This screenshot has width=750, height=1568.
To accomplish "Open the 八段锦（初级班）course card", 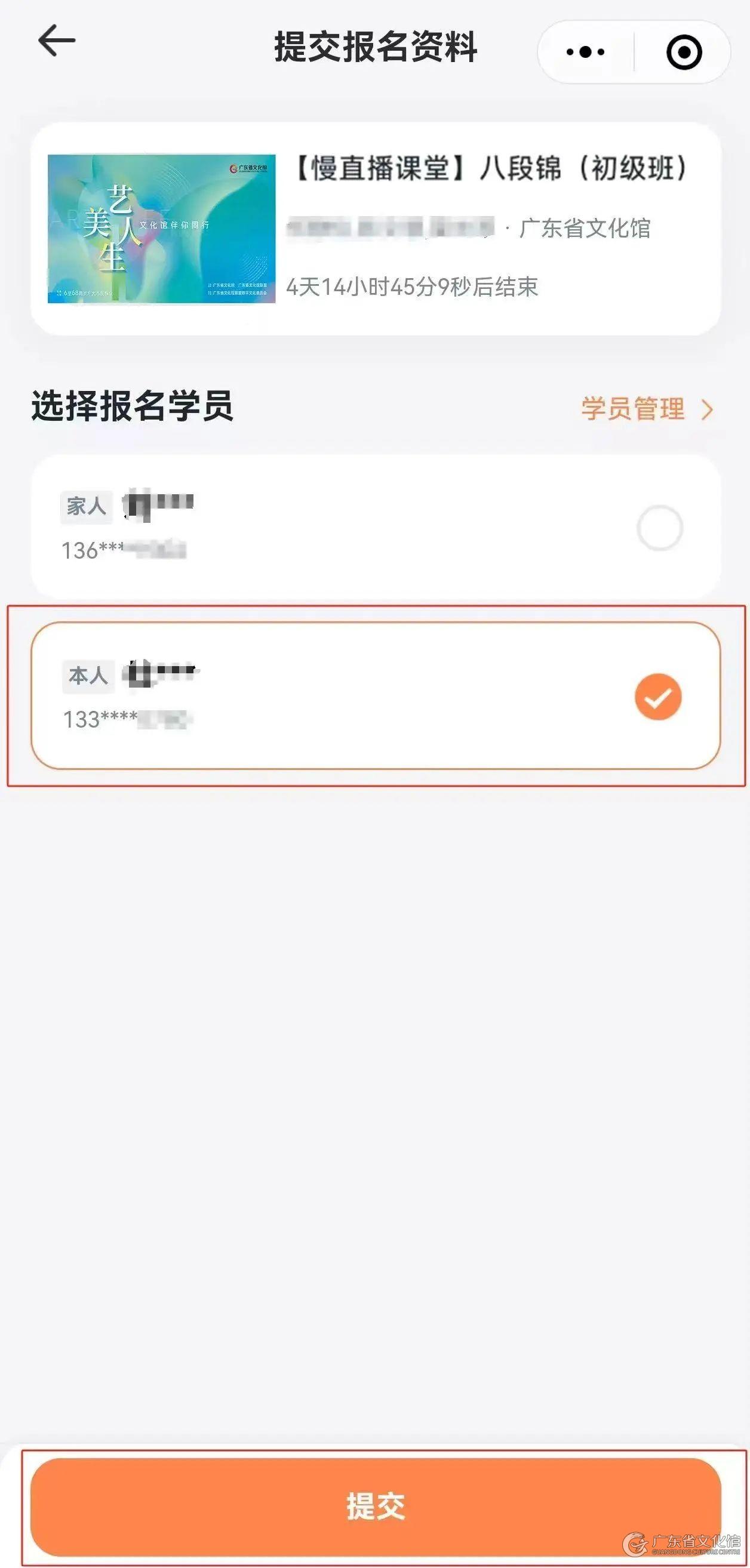I will pos(376,228).
